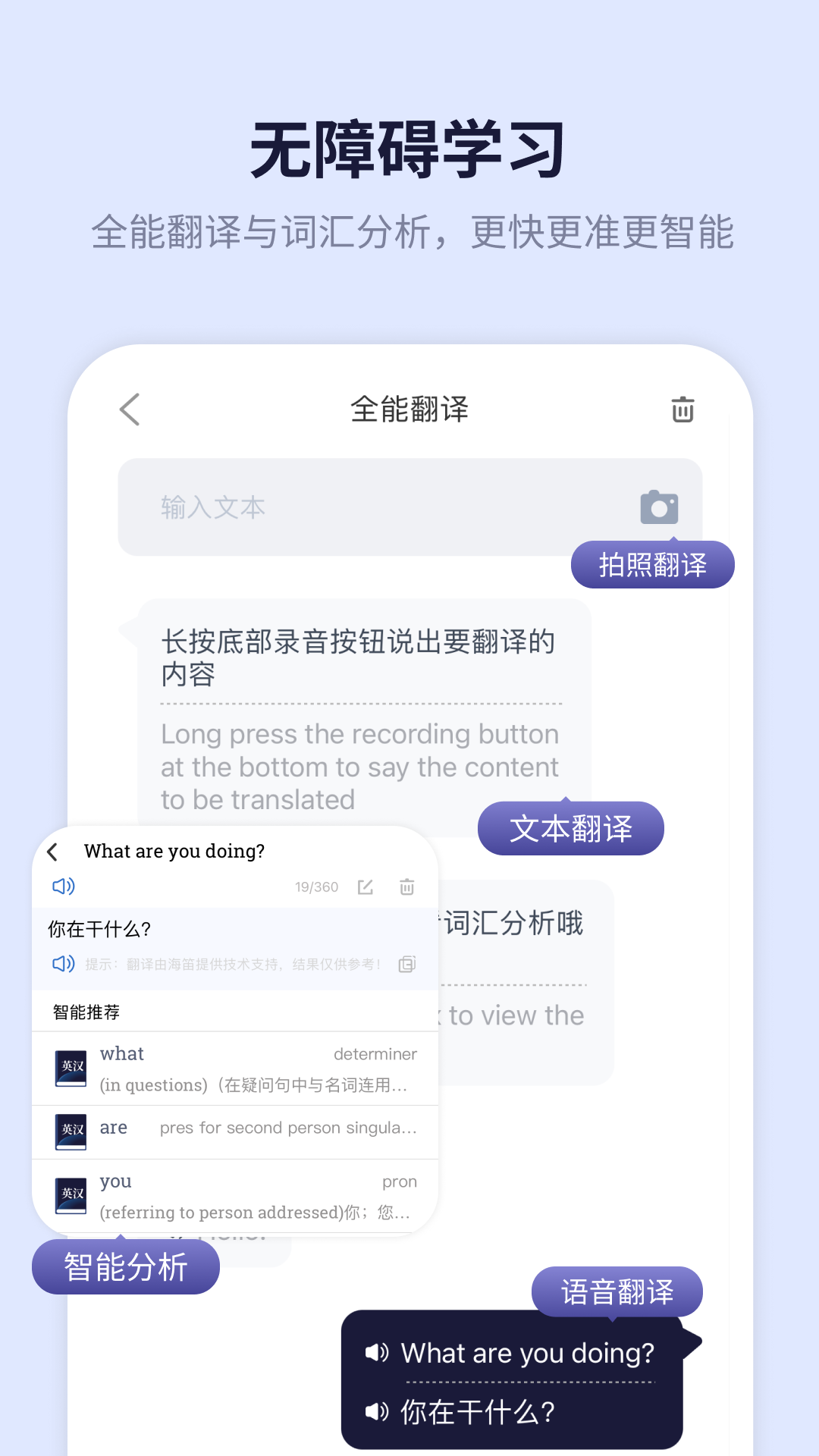Delete the translation via small trash icon
This screenshot has height=1456, width=819.
(407, 886)
